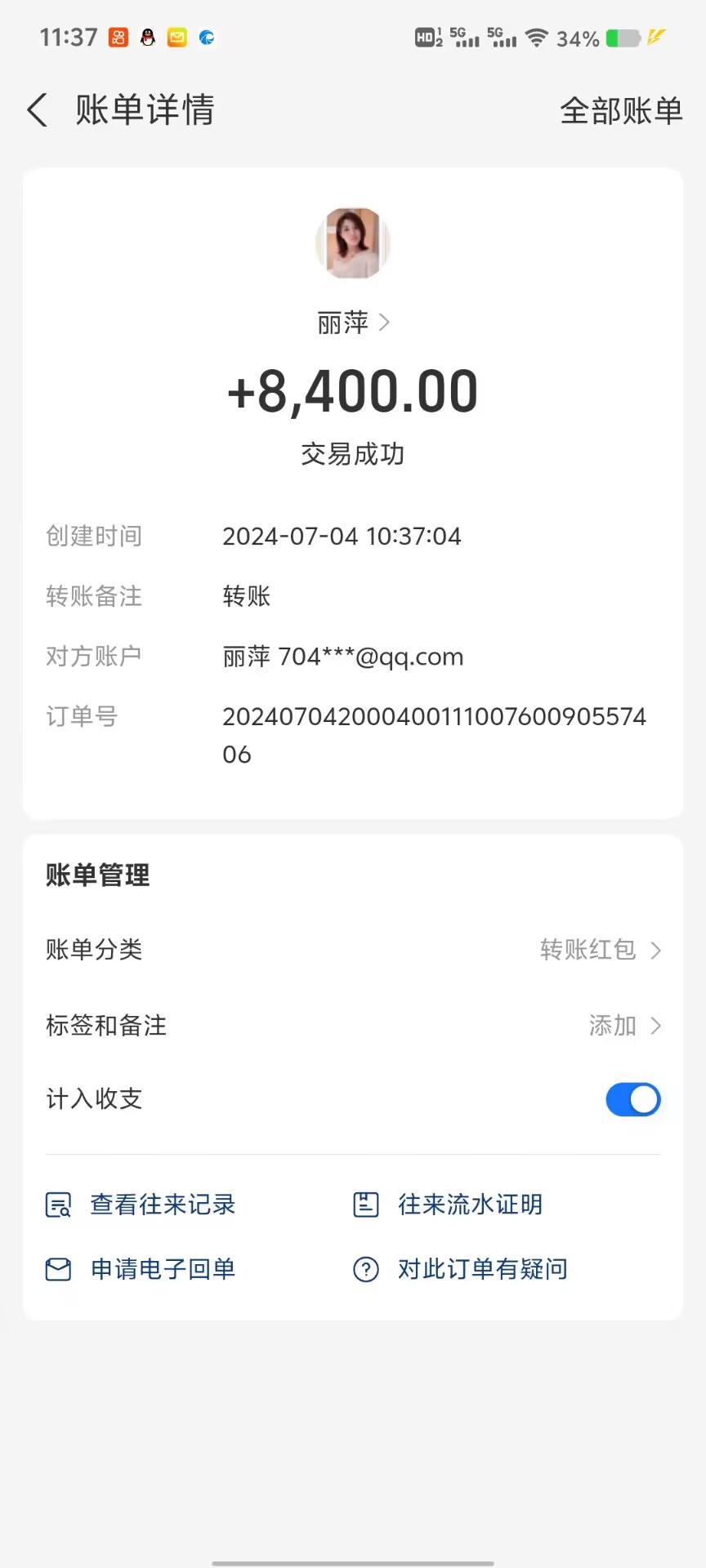
Task: Toggle whether this transaction counts in income
Action: (x=633, y=1099)
